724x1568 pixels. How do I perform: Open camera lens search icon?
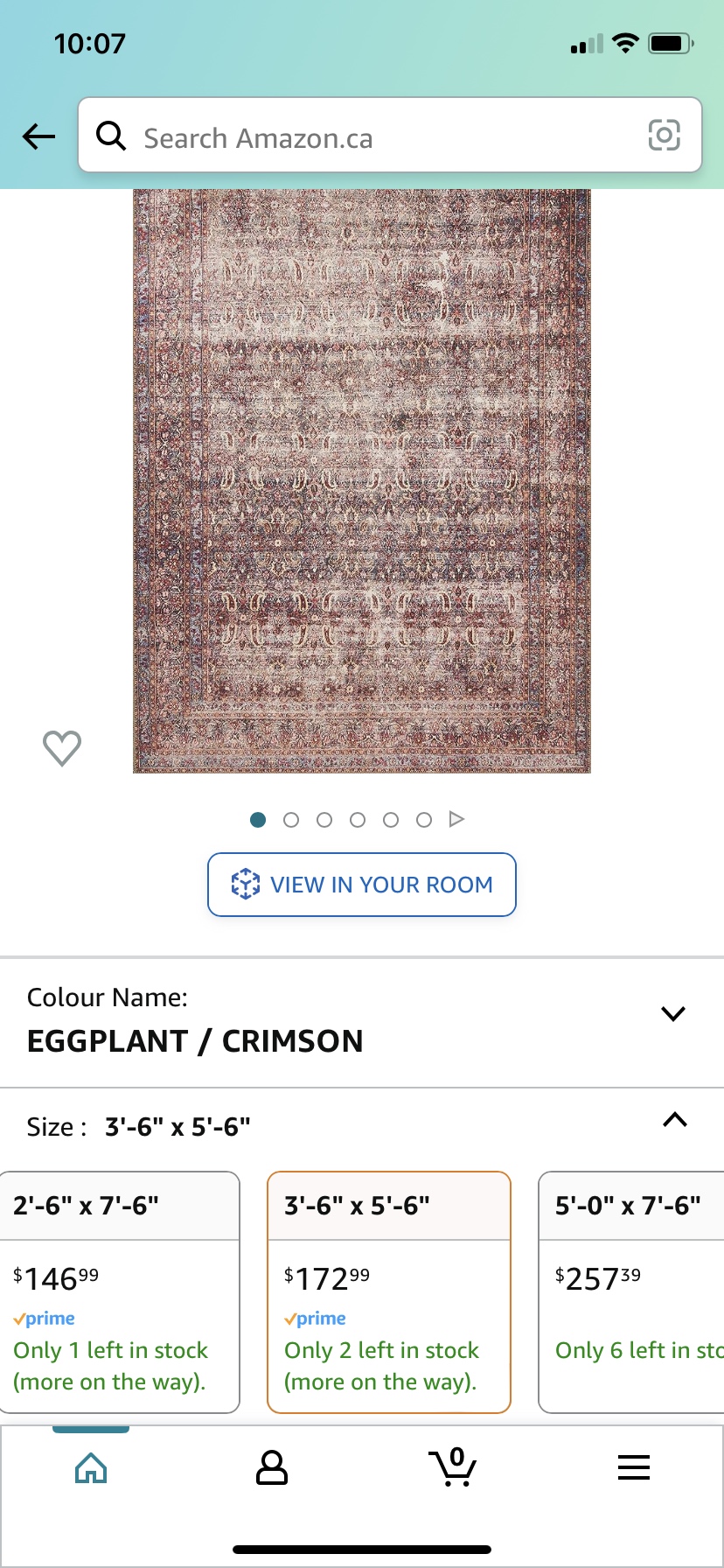[x=664, y=136]
